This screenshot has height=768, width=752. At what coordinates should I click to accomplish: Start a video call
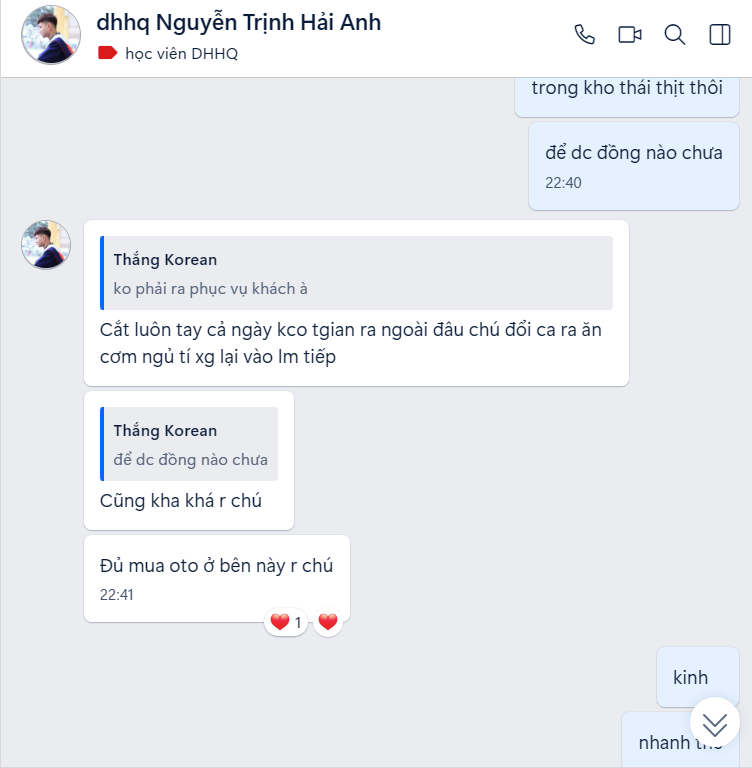630,35
